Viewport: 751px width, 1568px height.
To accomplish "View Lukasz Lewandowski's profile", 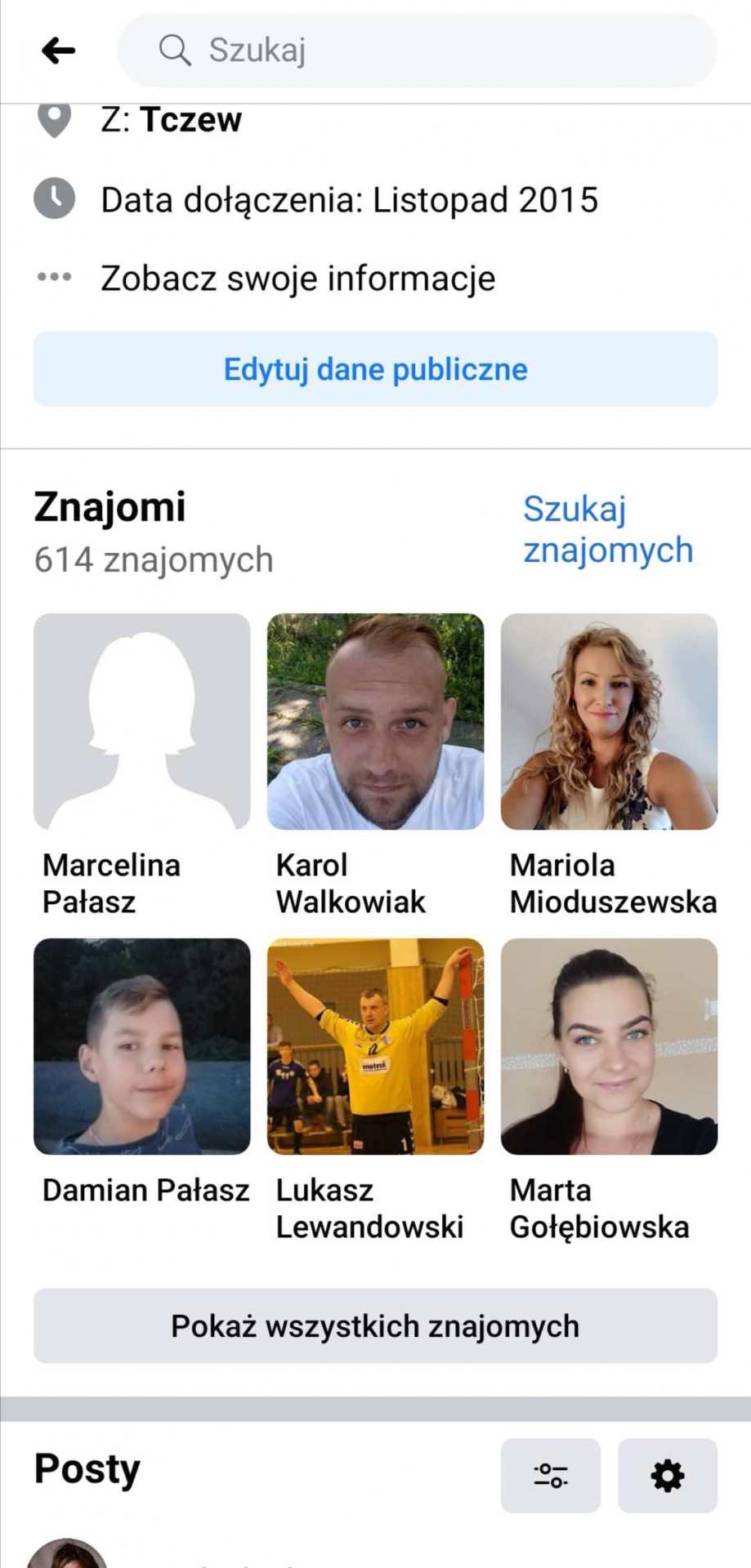I will [375, 1046].
